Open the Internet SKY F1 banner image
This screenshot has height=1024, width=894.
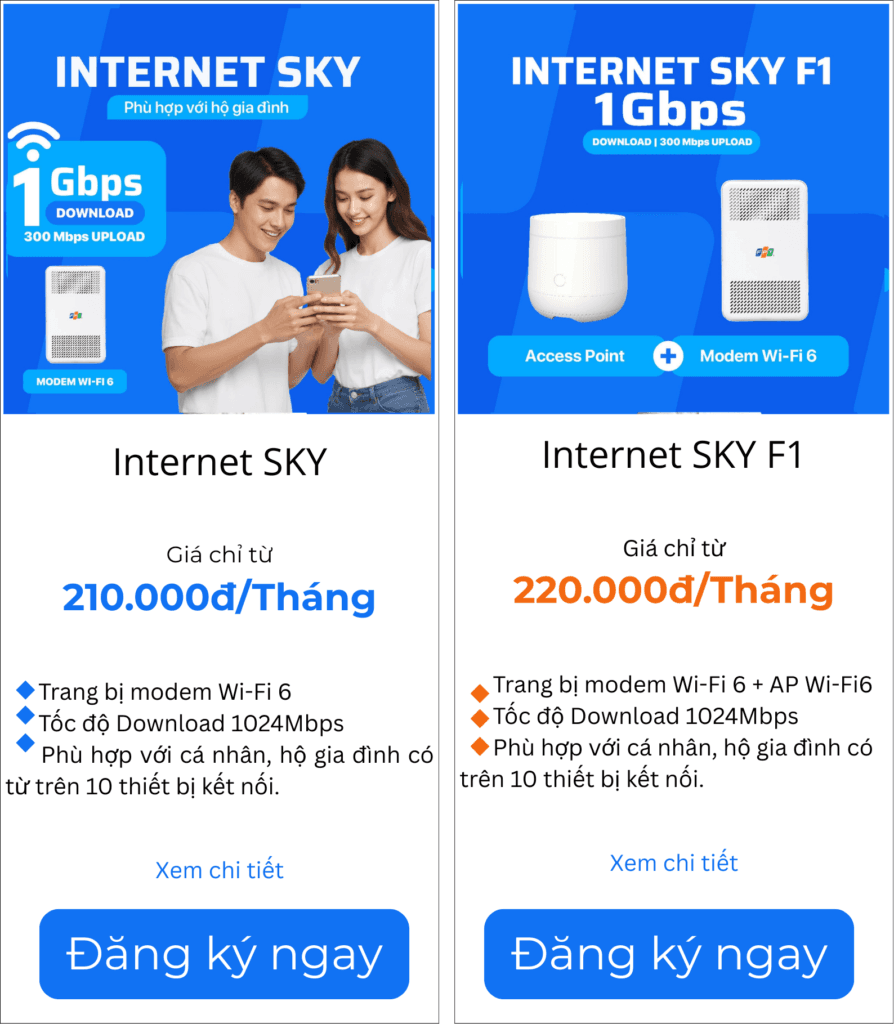point(672,210)
